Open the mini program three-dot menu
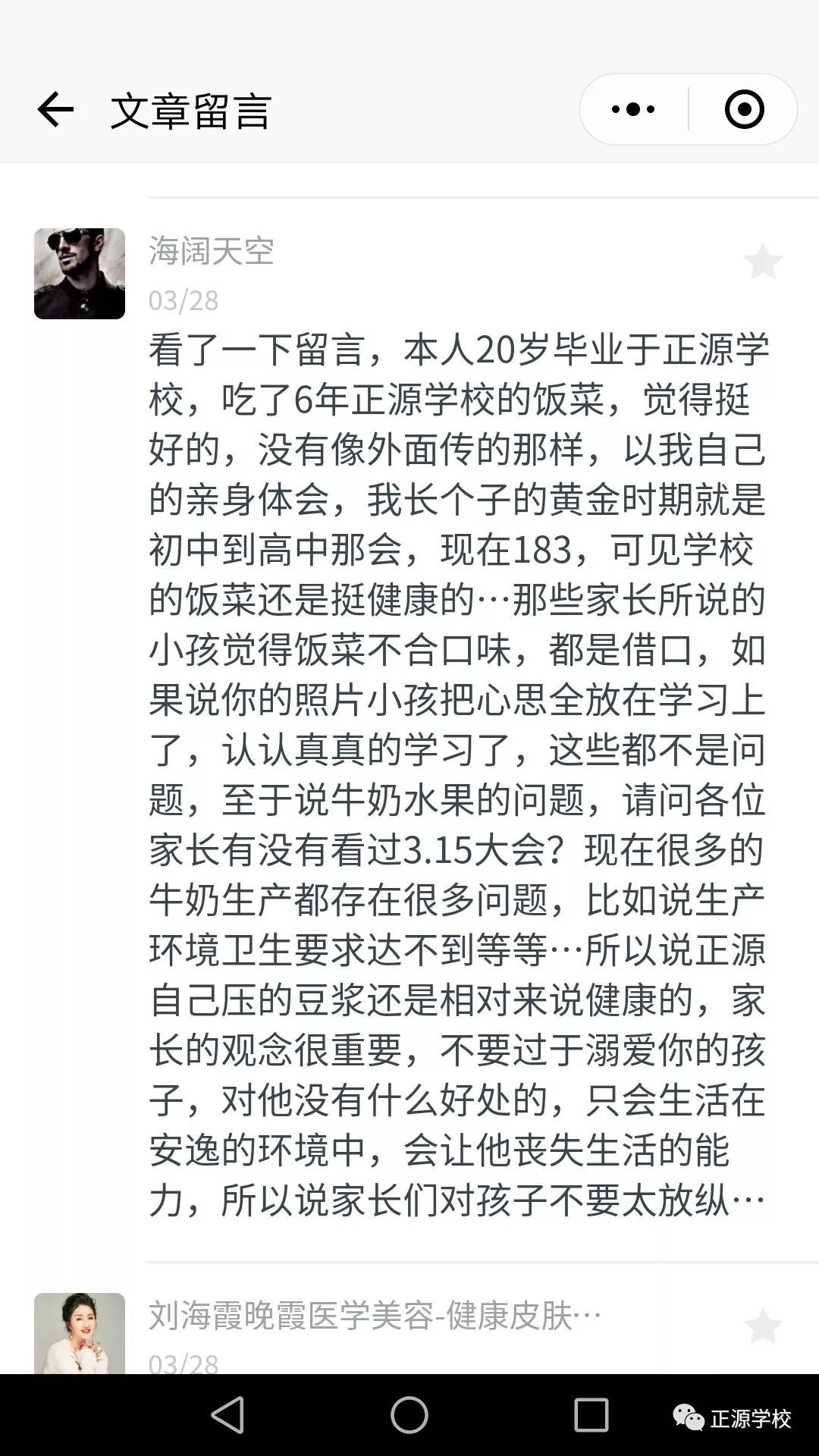This screenshot has height=1456, width=819. pos(633,110)
